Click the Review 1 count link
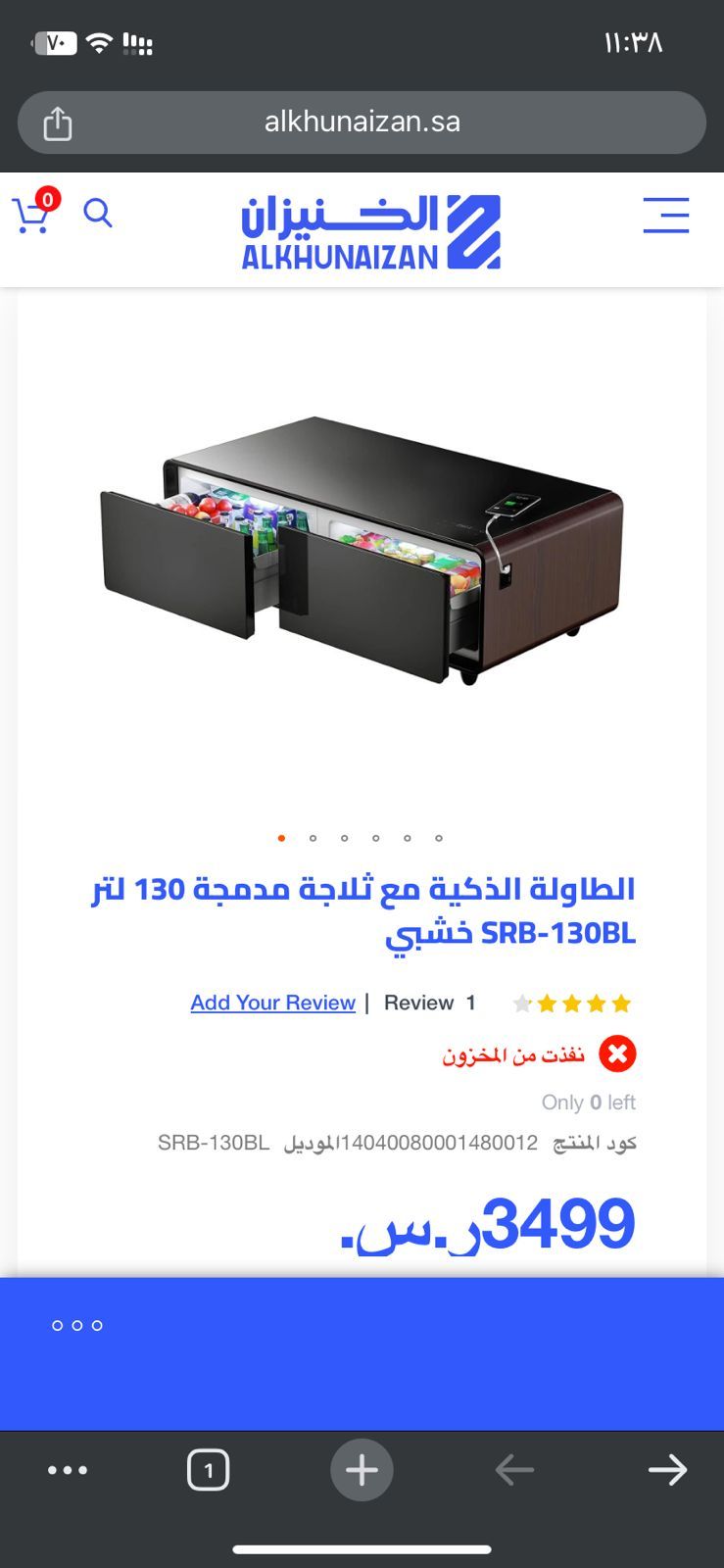 [429, 1003]
